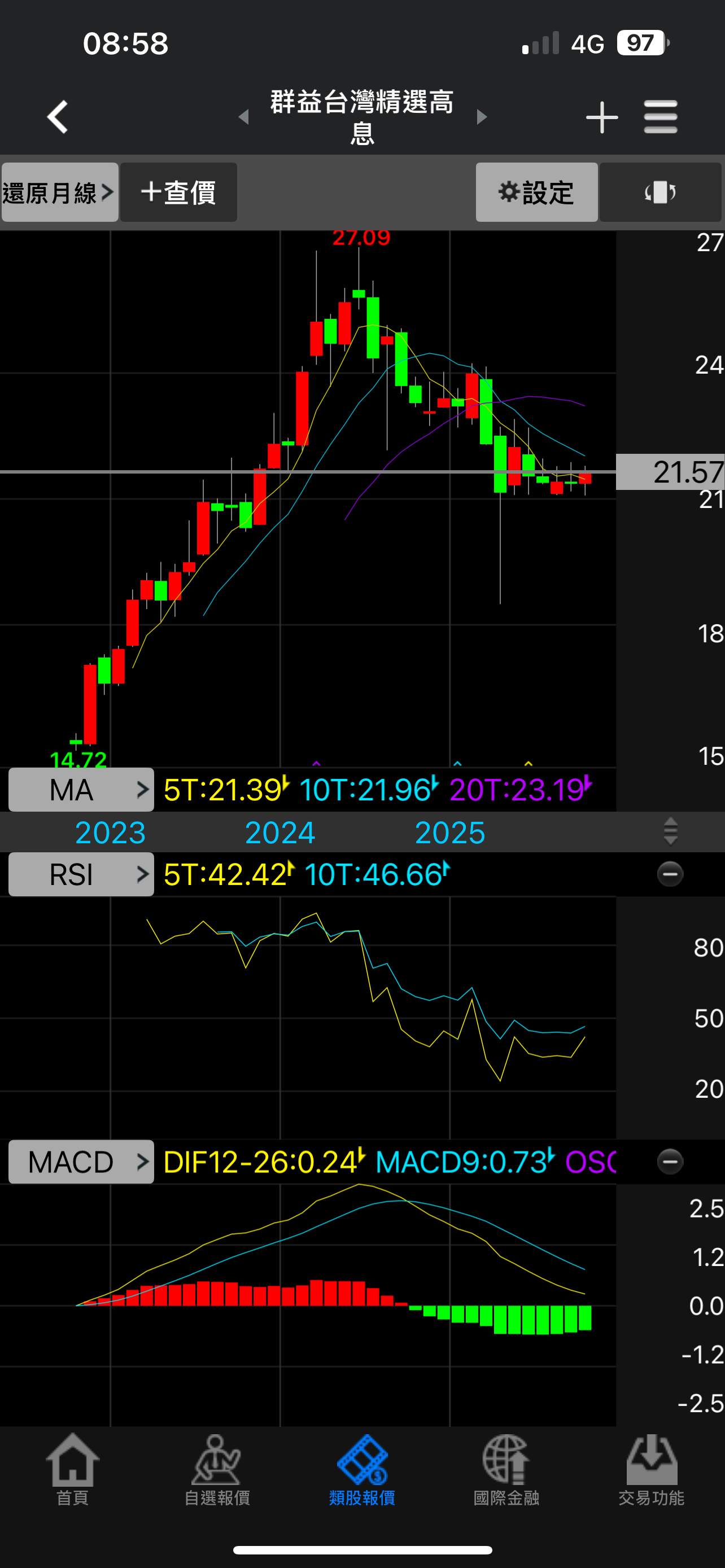
Task: Switch to the previous stock with left triangle
Action: pyautogui.click(x=244, y=116)
